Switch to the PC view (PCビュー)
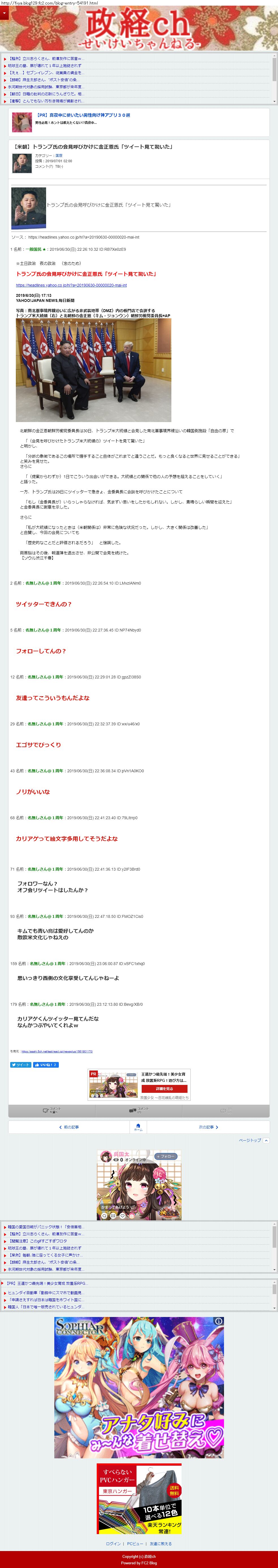This screenshot has width=278, height=1568. [135, 1544]
